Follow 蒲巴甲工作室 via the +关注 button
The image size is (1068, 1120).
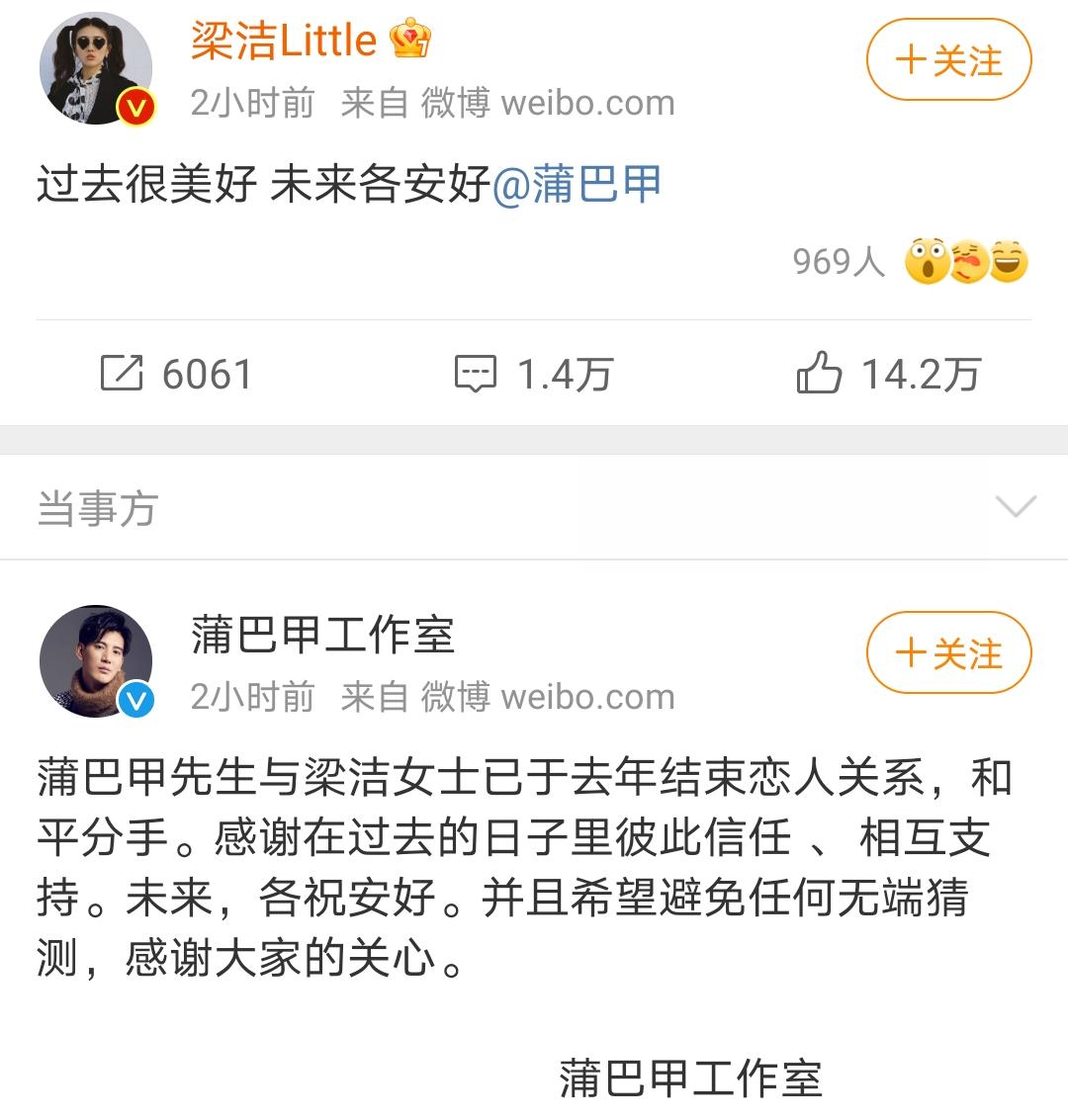tap(947, 653)
